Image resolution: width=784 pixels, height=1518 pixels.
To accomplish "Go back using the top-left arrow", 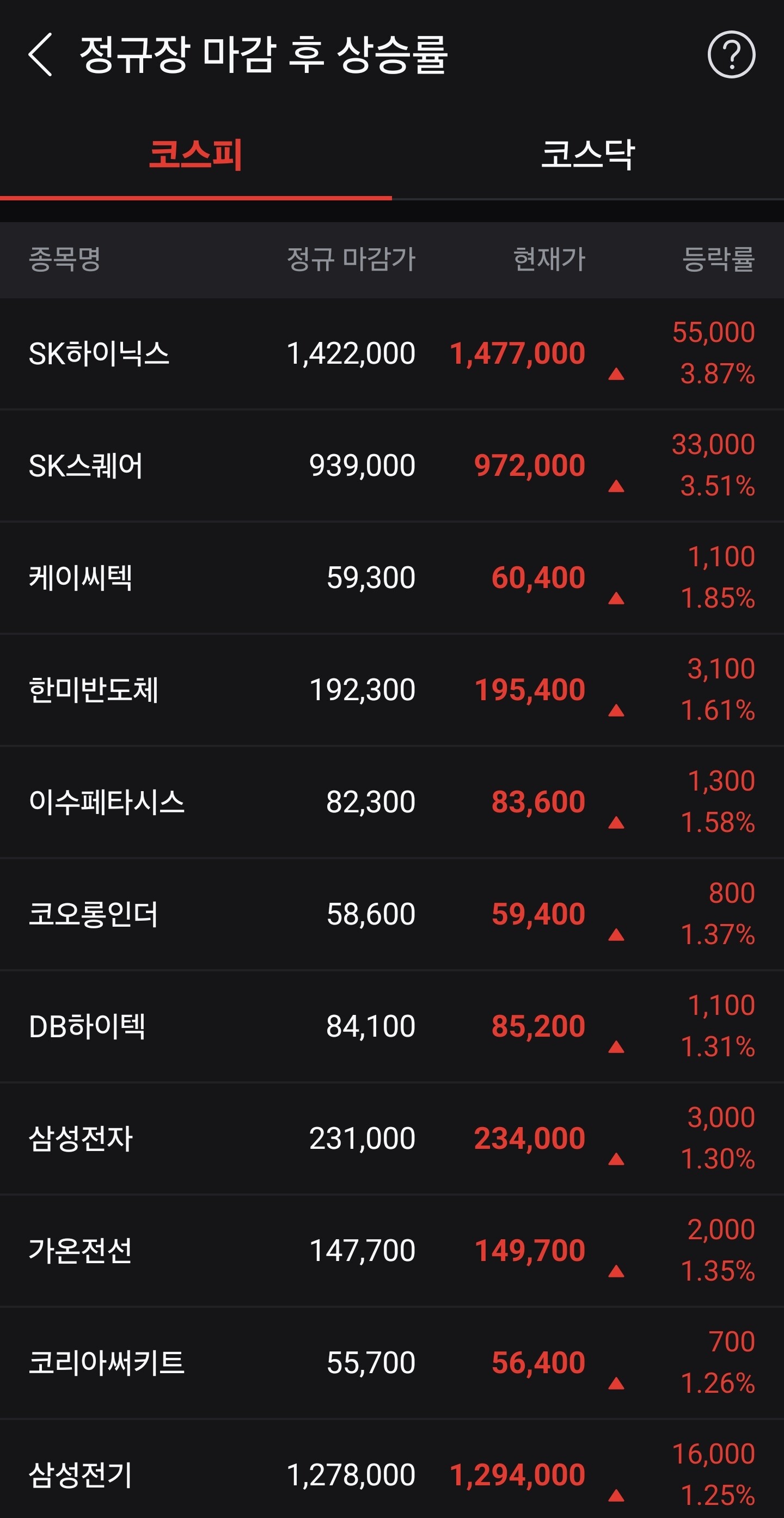I will click(41, 54).
